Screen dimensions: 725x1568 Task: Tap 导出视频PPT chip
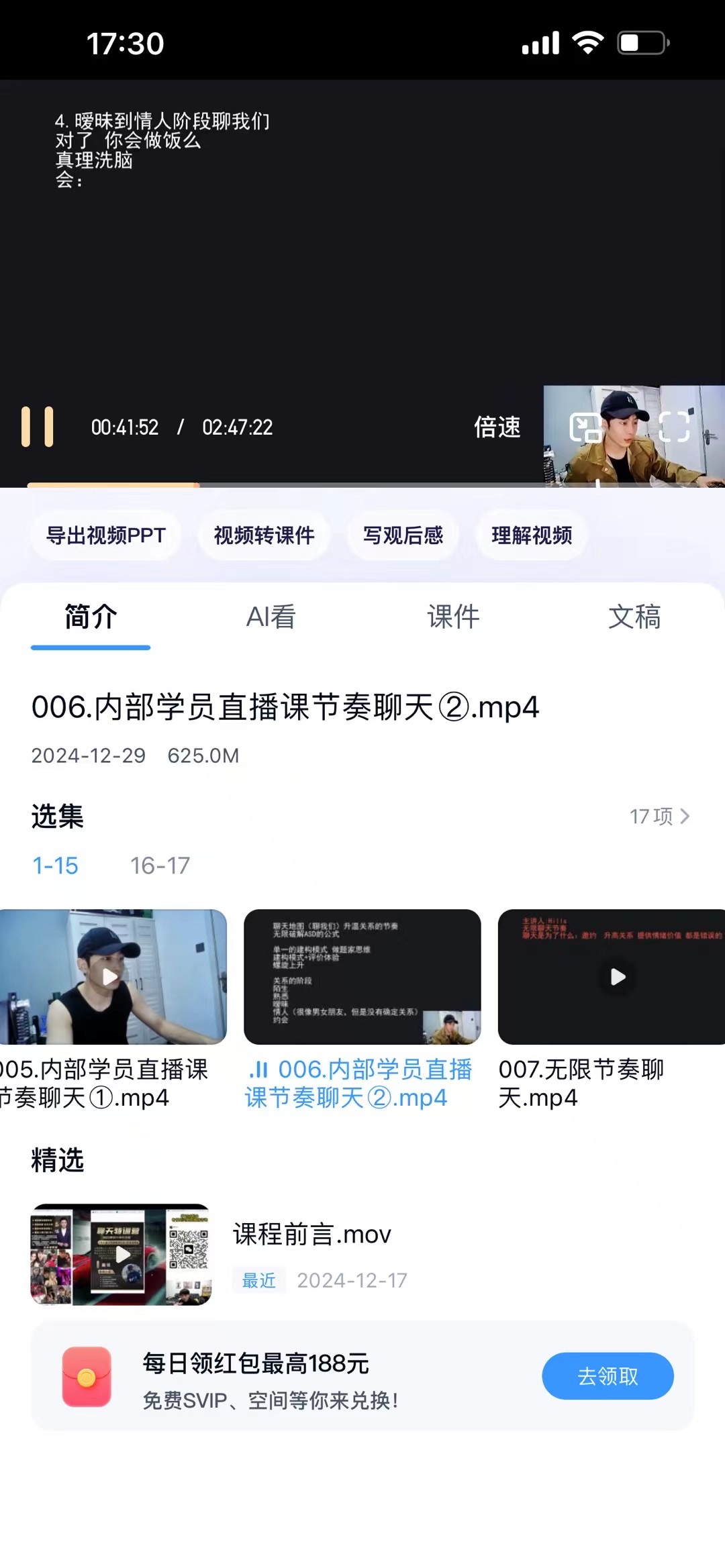coord(105,535)
